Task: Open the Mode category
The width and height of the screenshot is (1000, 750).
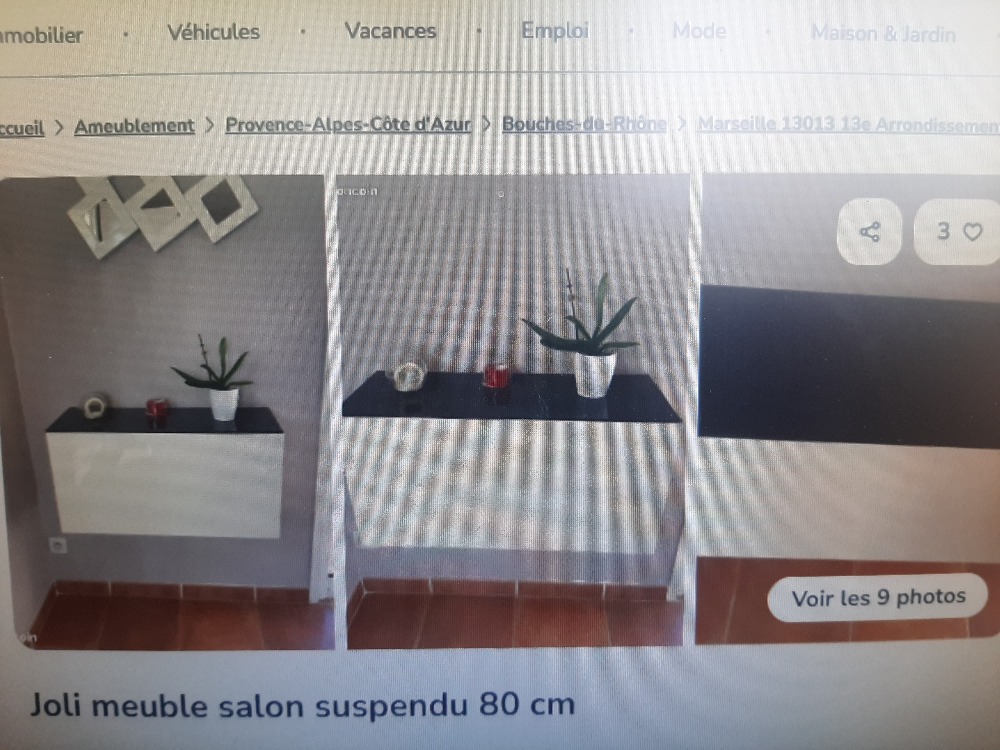Action: 698,31
